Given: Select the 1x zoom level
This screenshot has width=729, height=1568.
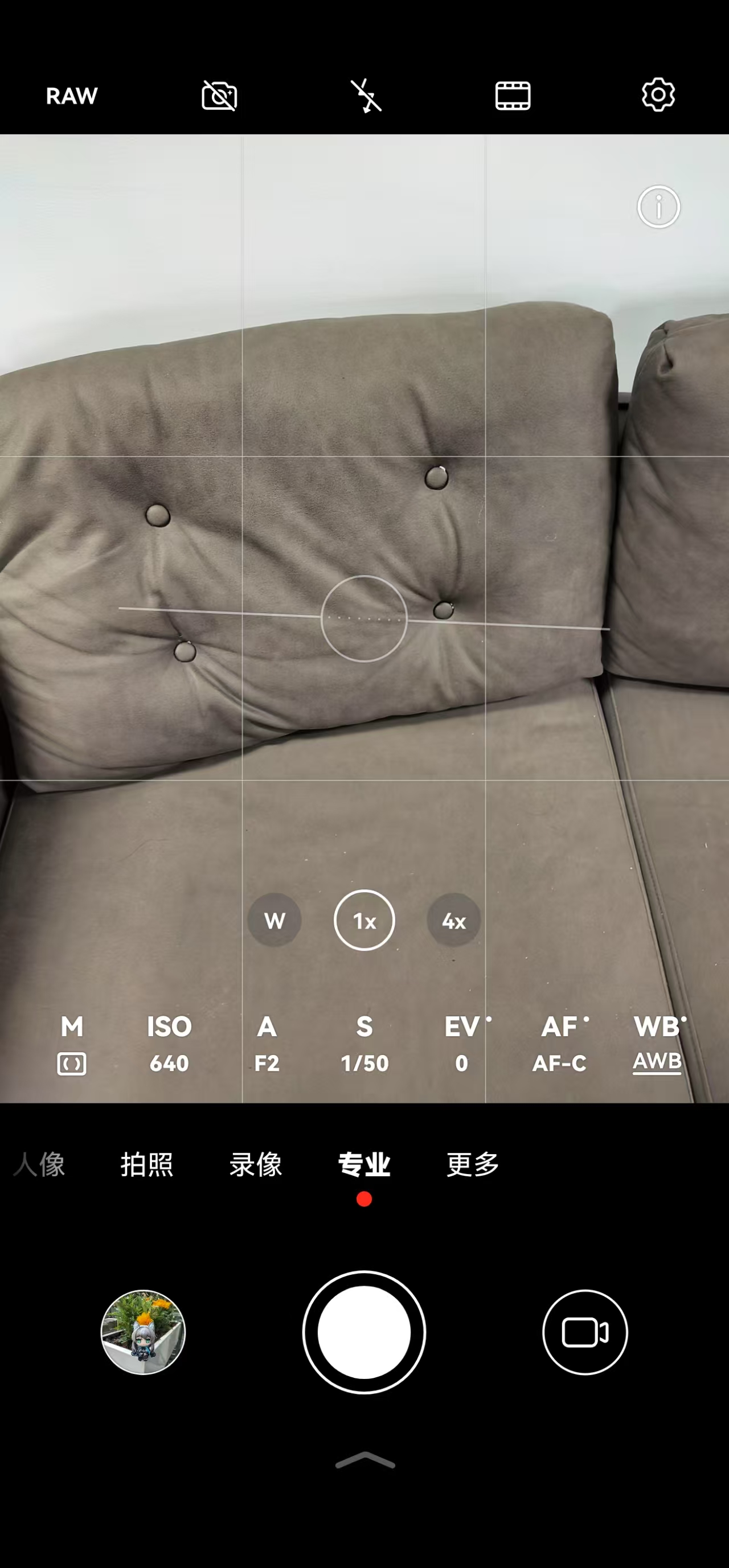Looking at the screenshot, I should [364, 920].
